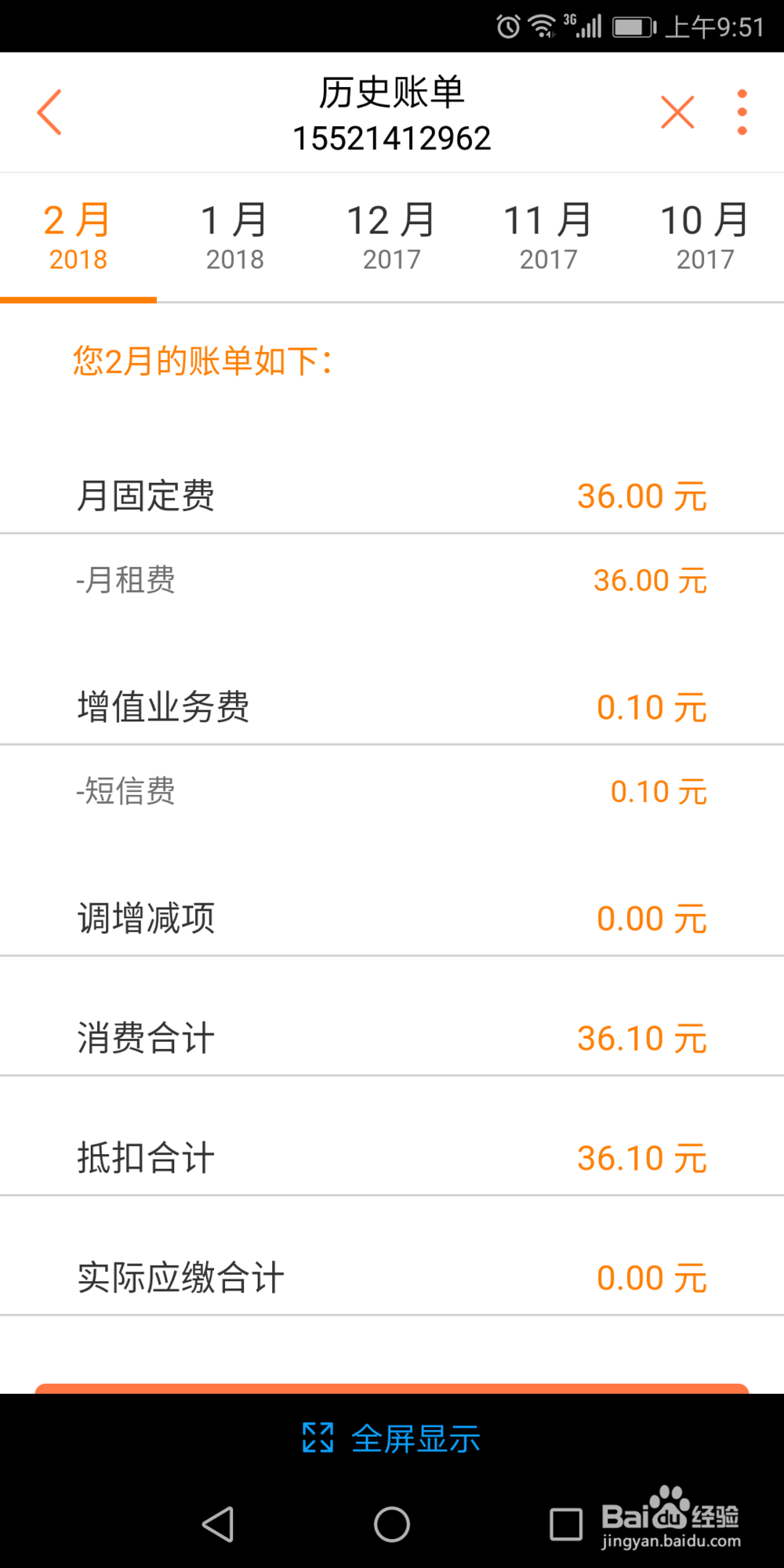Switch to the 1月 2018 bill
Image resolution: width=784 pixels, height=1568 pixels.
pyautogui.click(x=234, y=235)
